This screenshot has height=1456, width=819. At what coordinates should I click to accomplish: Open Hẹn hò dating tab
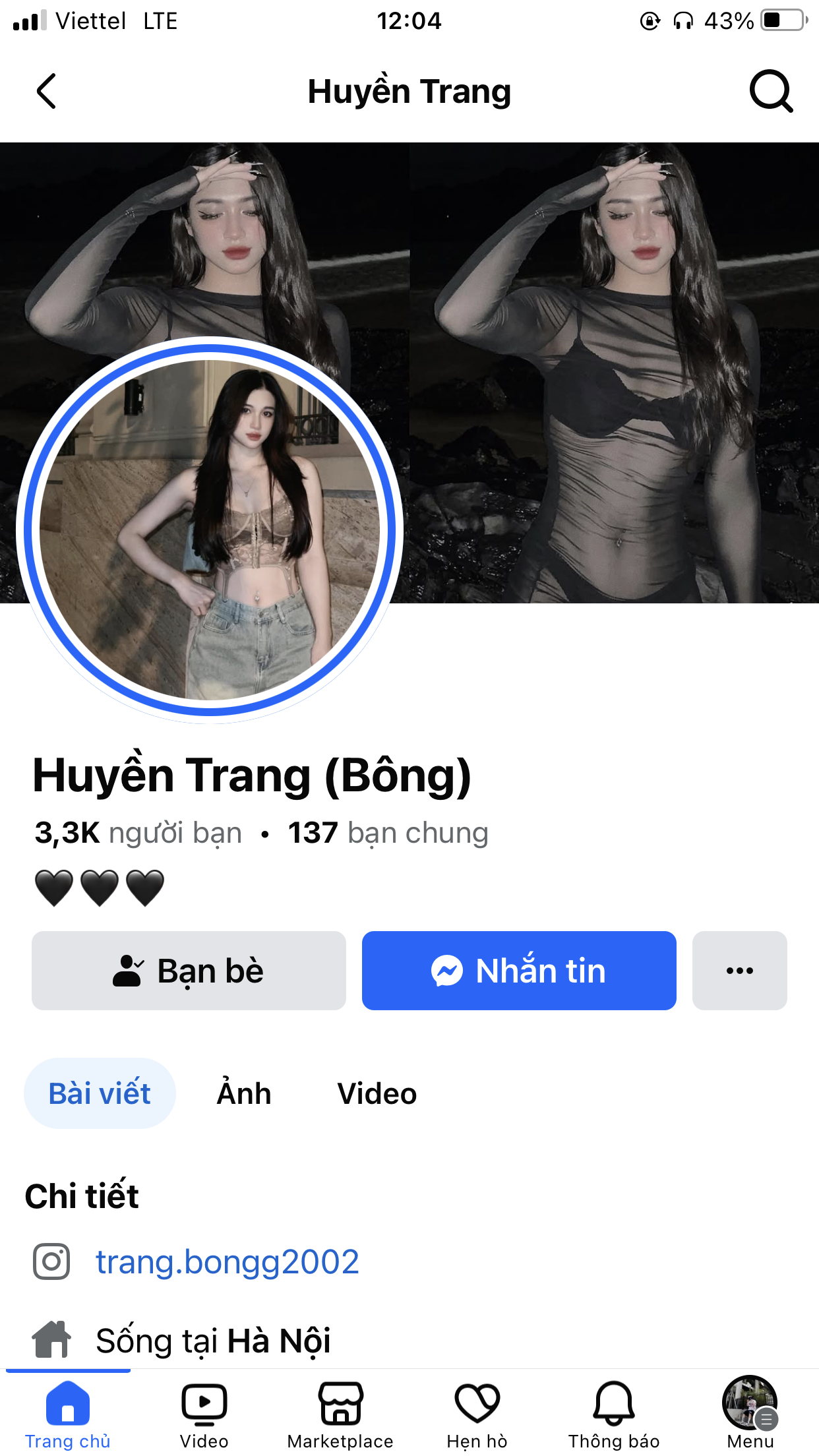[477, 1414]
